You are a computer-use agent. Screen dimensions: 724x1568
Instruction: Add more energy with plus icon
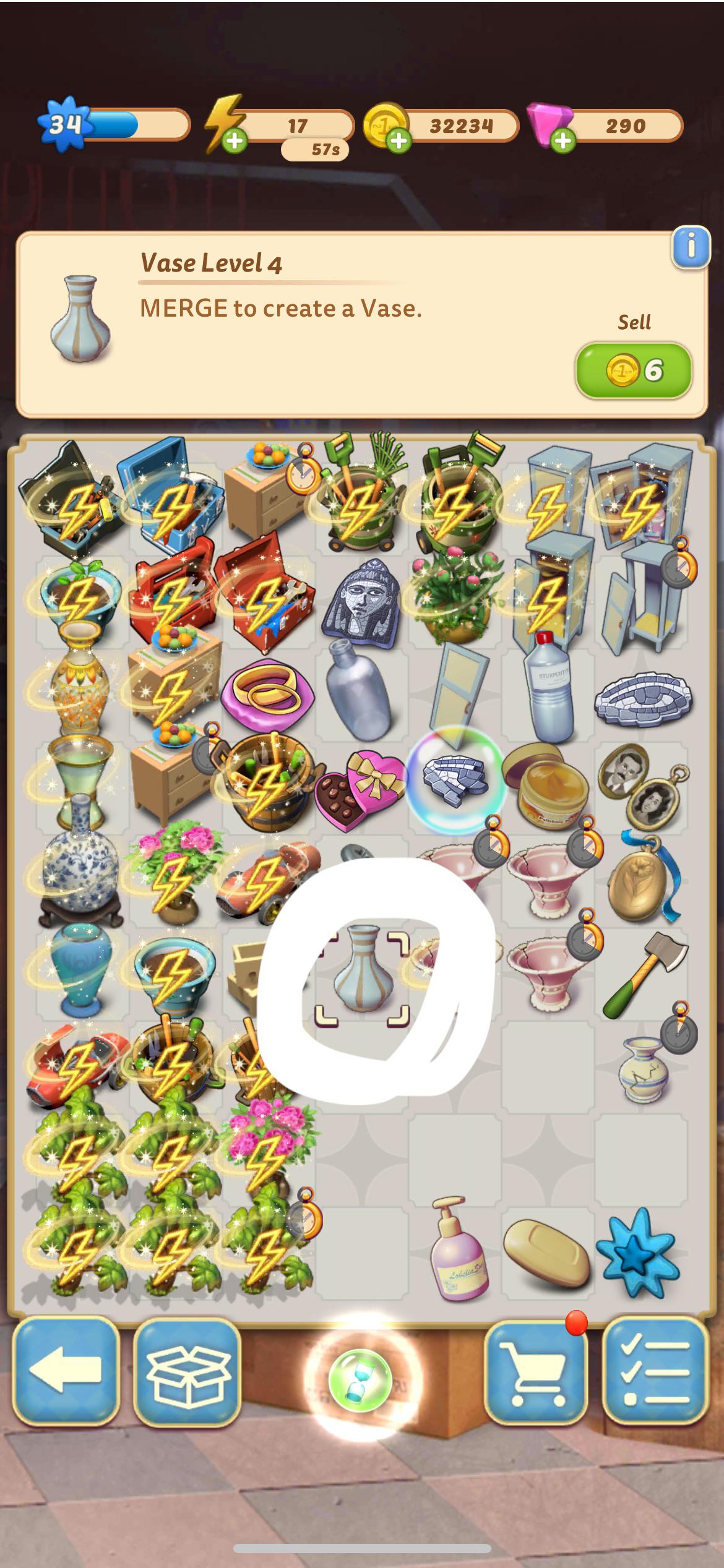click(x=234, y=141)
